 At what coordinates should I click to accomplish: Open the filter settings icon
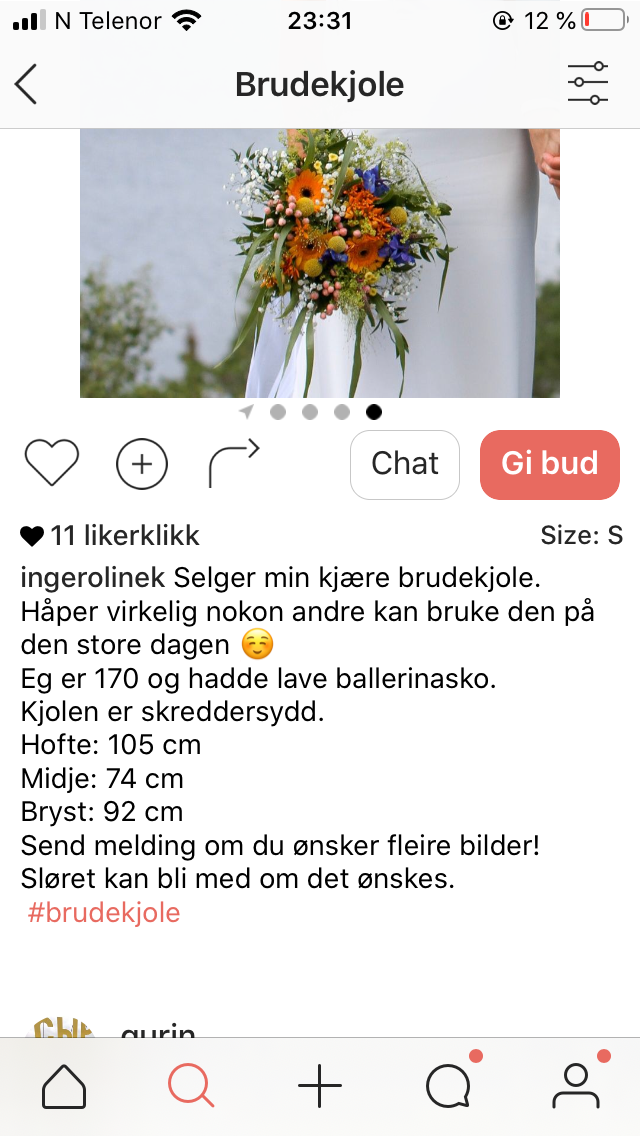pyautogui.click(x=587, y=84)
